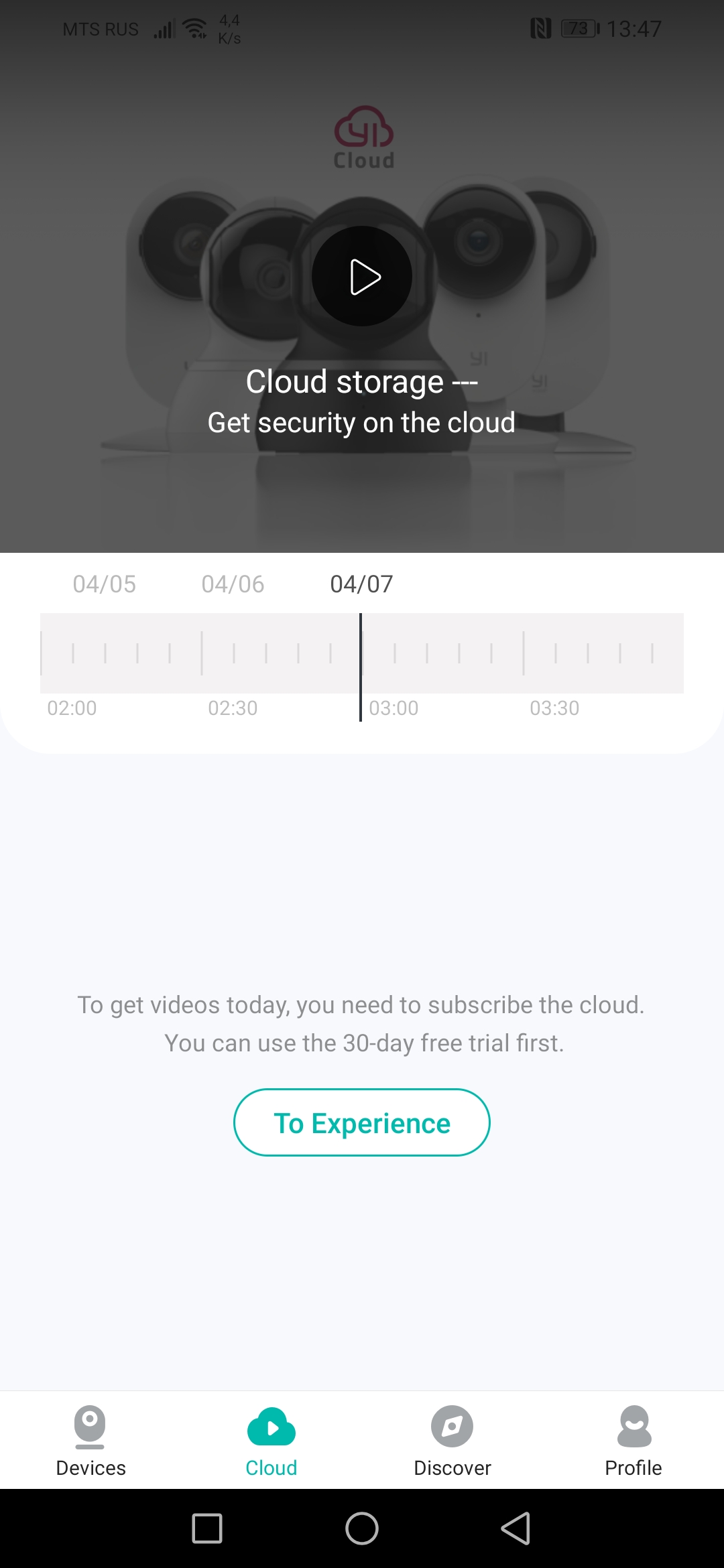Viewport: 724px width, 1568px height.
Task: Switch to the Devices tab
Action: 90,1439
